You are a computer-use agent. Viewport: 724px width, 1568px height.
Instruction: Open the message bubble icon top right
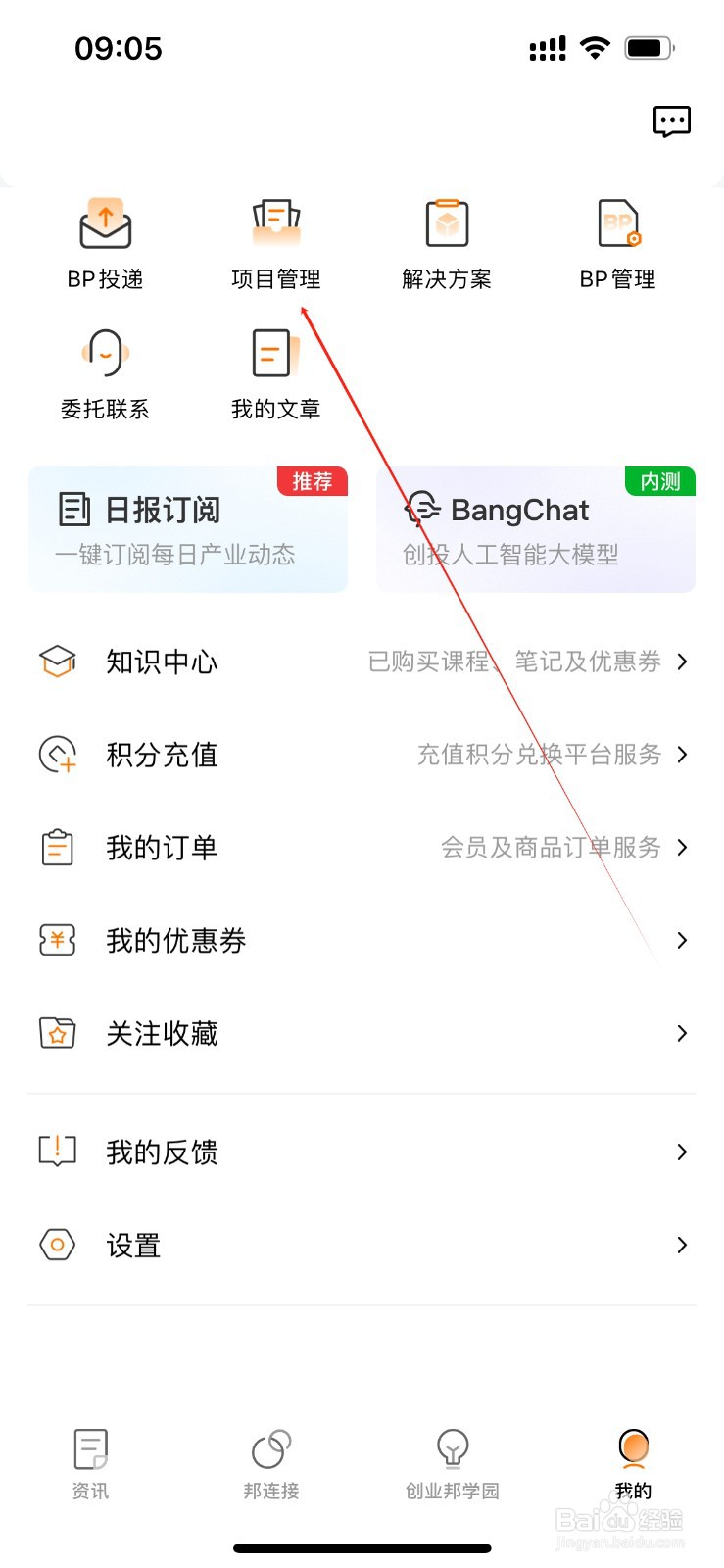[673, 121]
